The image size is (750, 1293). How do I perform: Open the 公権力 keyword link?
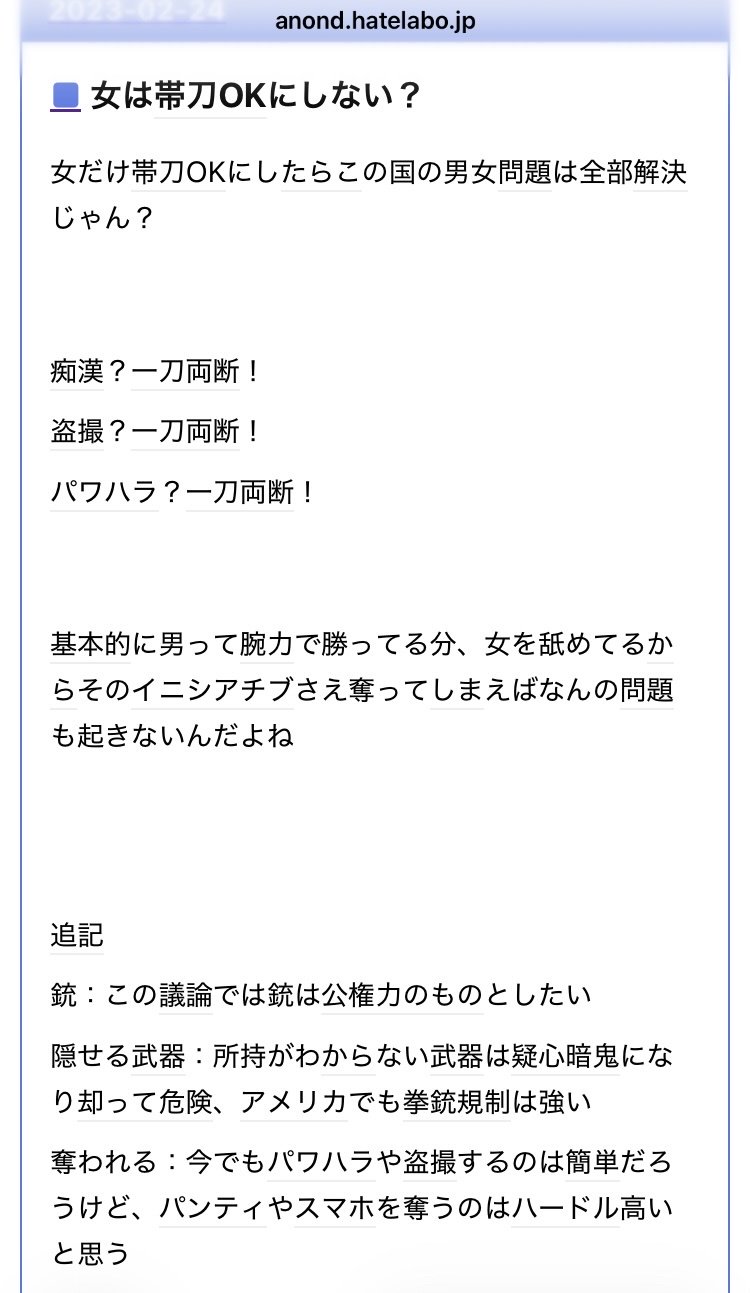tap(362, 995)
